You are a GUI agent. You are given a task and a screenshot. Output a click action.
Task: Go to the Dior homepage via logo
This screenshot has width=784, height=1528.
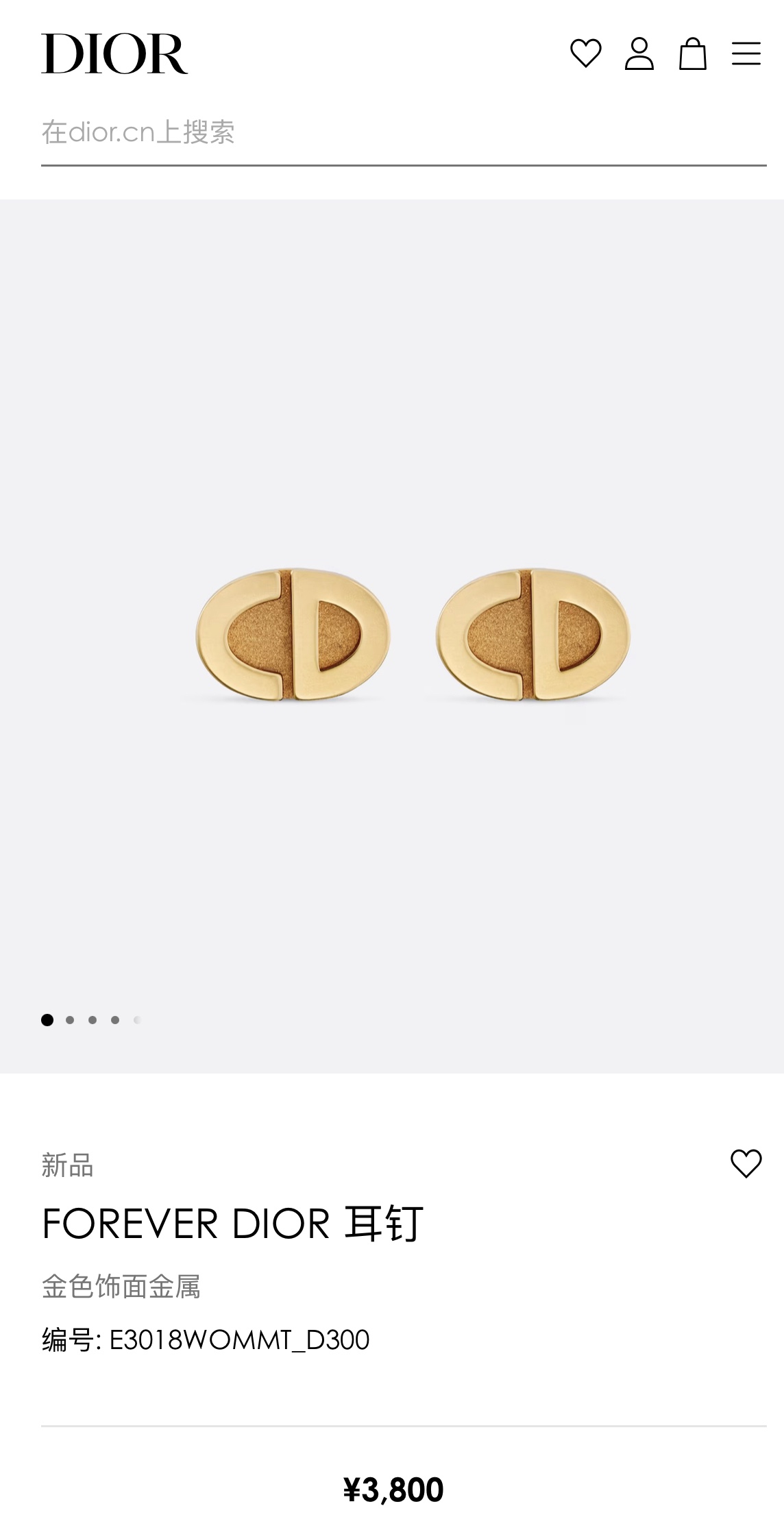pyautogui.click(x=114, y=53)
